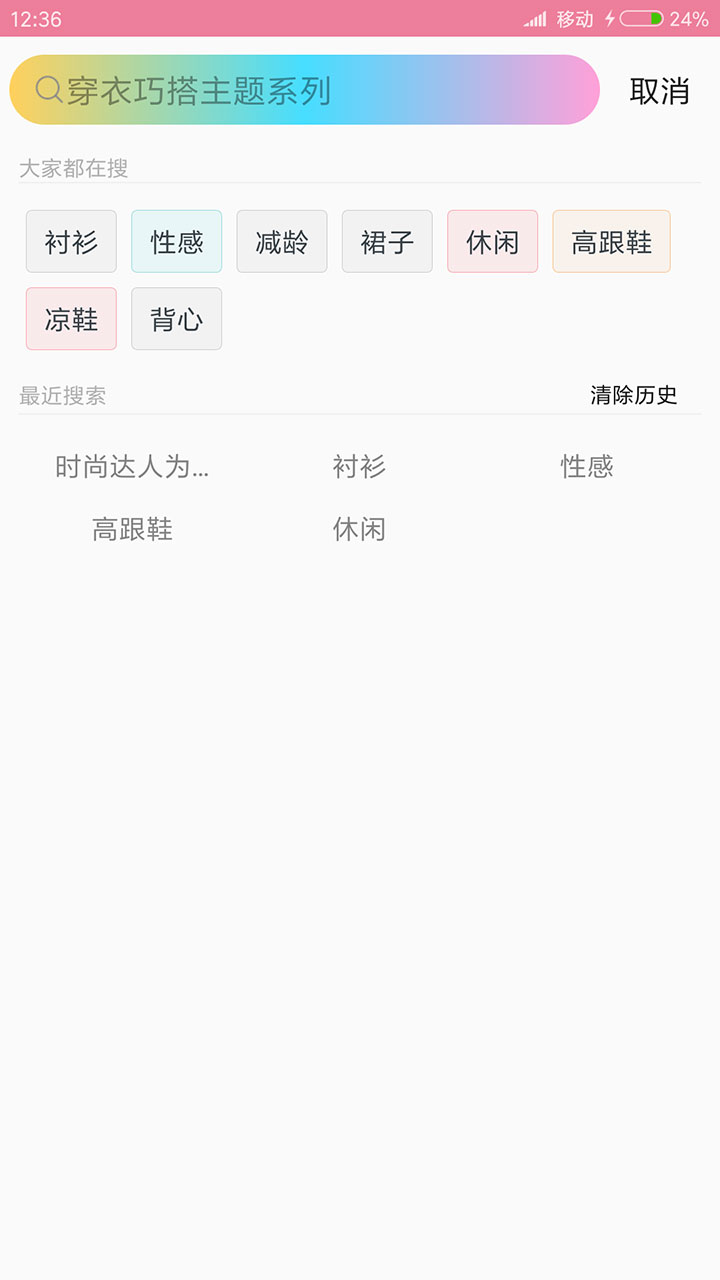Open recent search 衬衫
Image resolution: width=720 pixels, height=1280 pixels.
coord(359,467)
